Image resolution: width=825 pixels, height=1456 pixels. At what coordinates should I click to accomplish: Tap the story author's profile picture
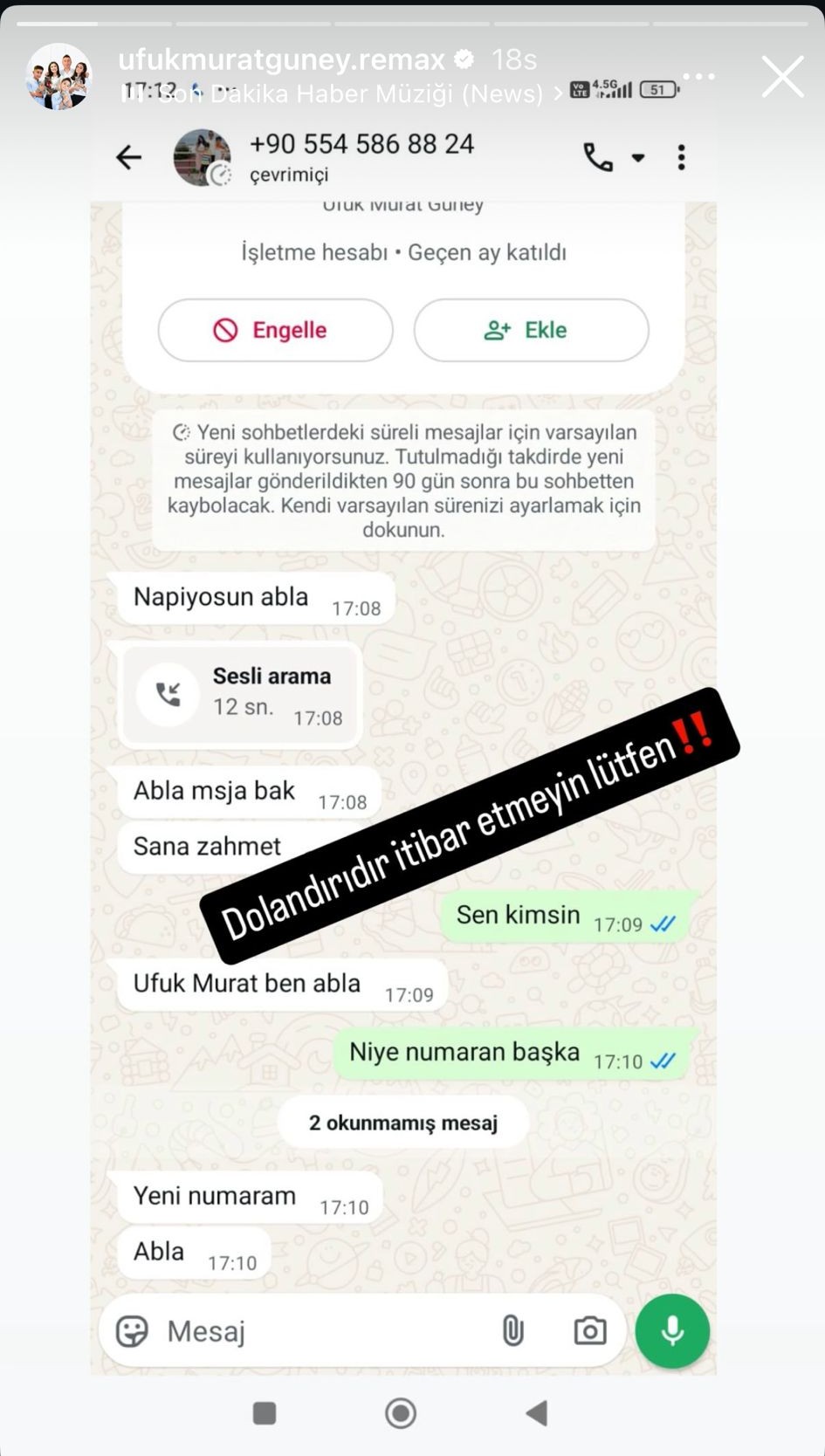click(58, 77)
